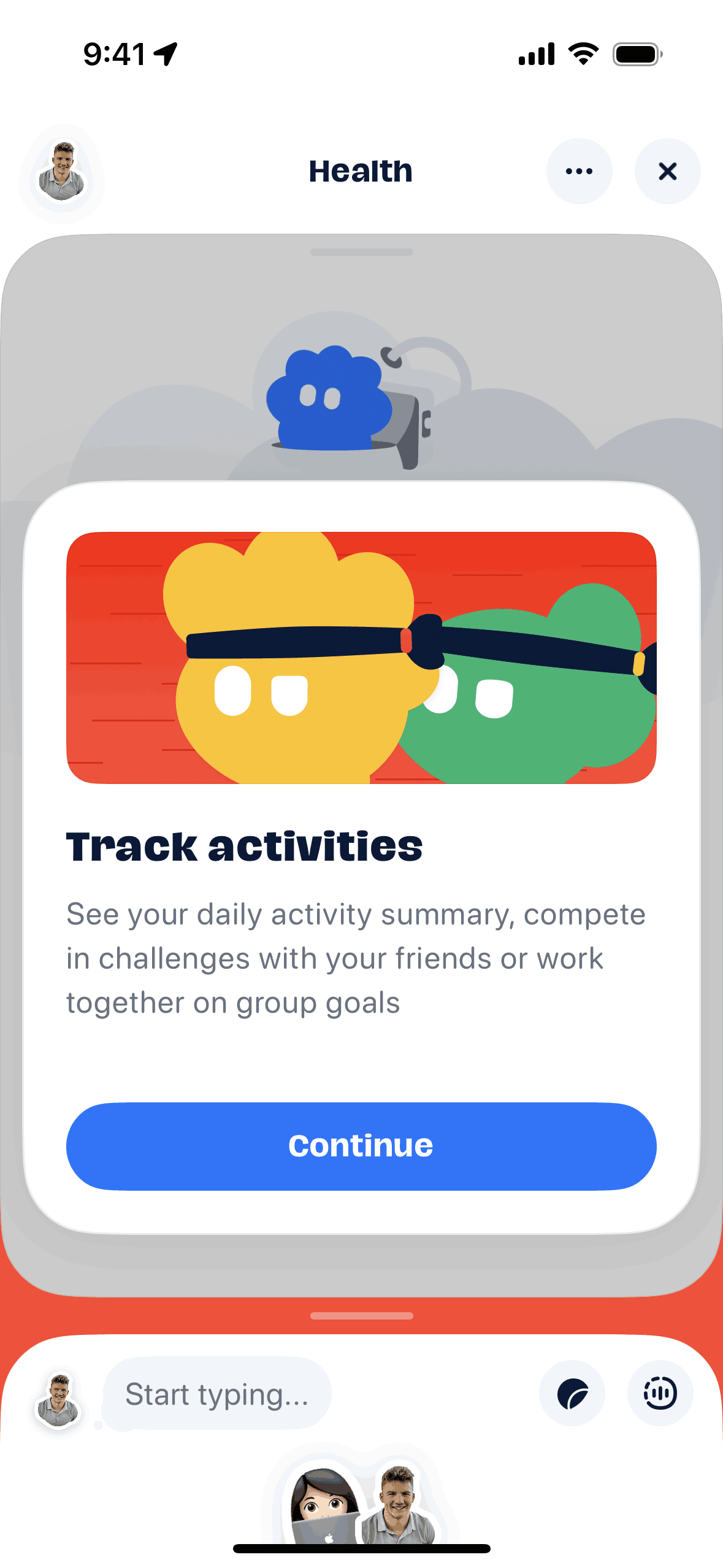Open the three-dot options menu

point(579,171)
